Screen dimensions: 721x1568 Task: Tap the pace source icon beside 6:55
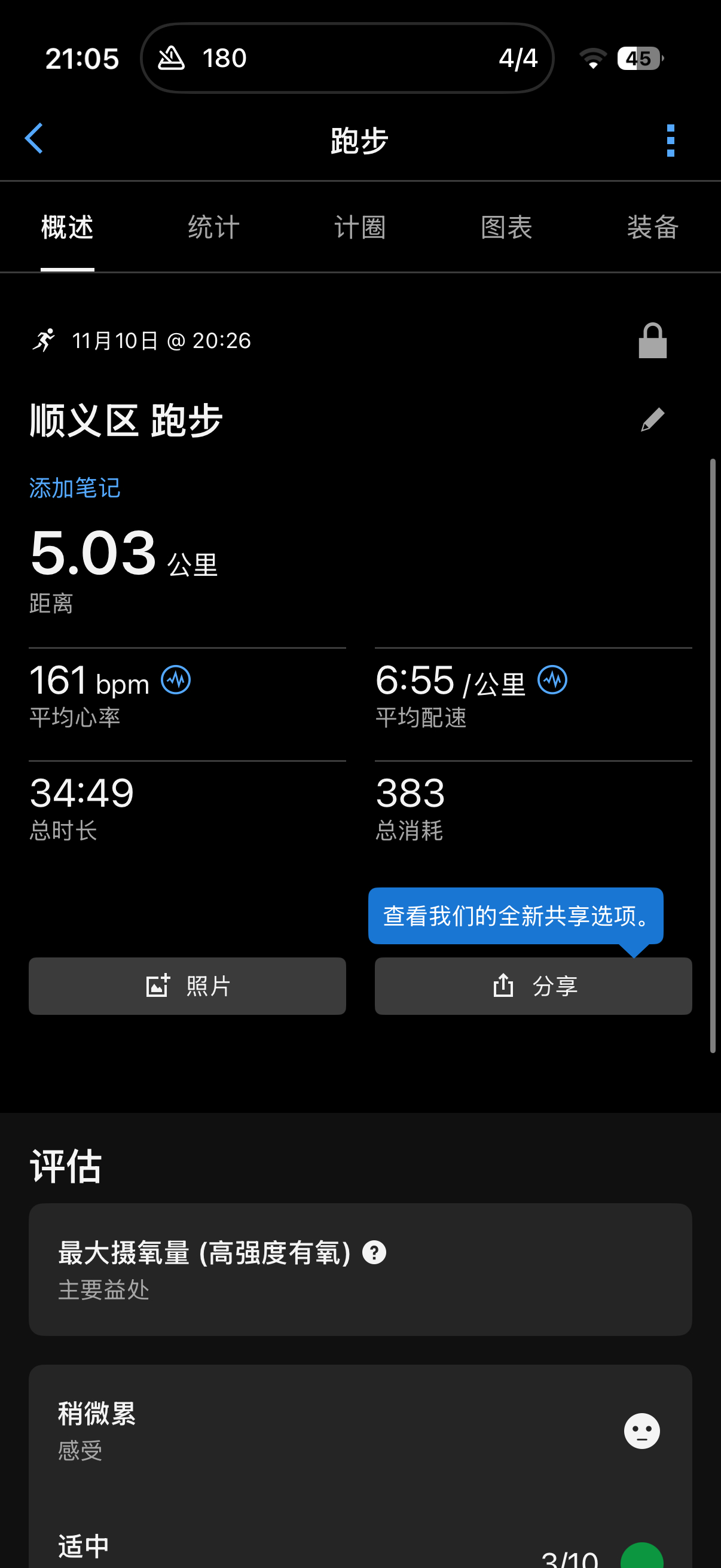[x=552, y=680]
